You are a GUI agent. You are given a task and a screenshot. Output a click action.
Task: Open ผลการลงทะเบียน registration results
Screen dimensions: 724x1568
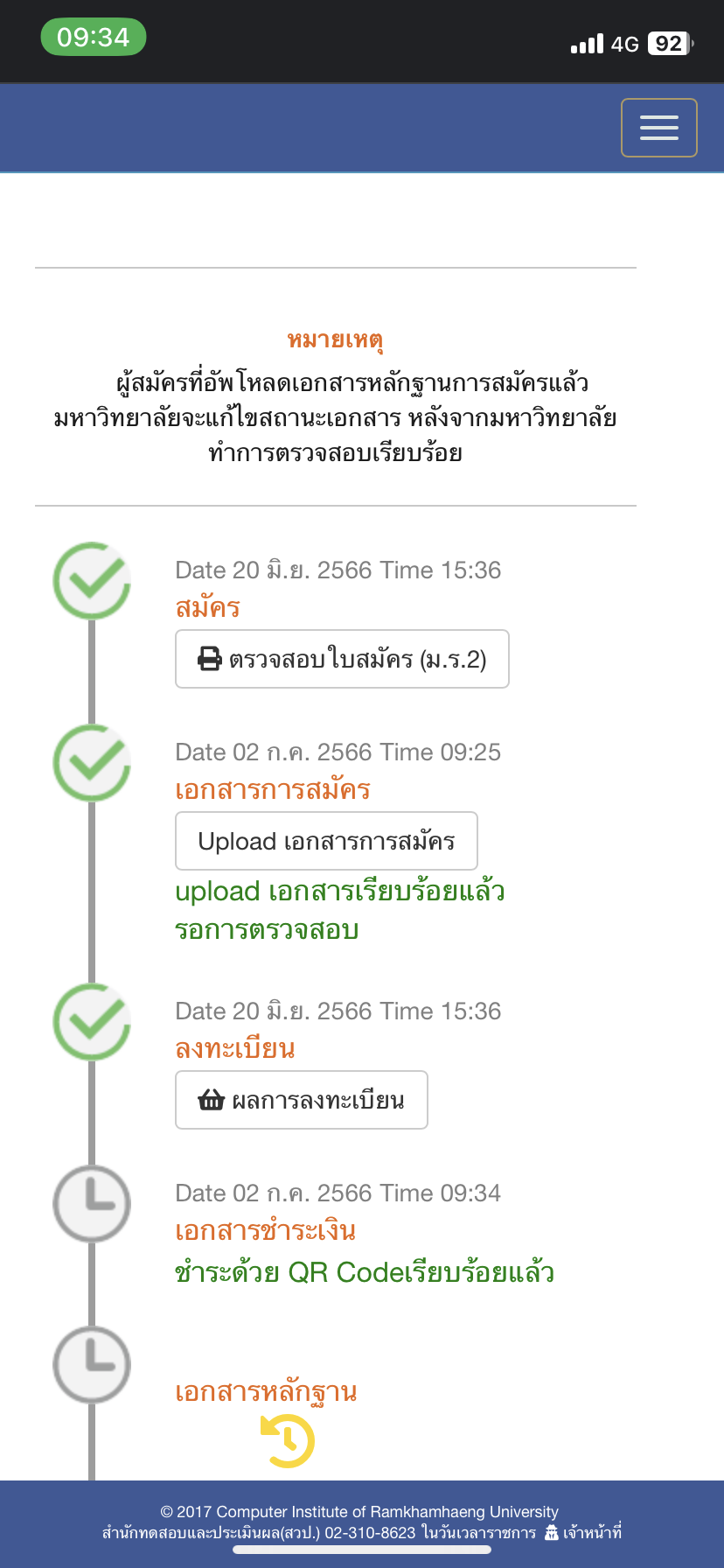coord(302,1100)
